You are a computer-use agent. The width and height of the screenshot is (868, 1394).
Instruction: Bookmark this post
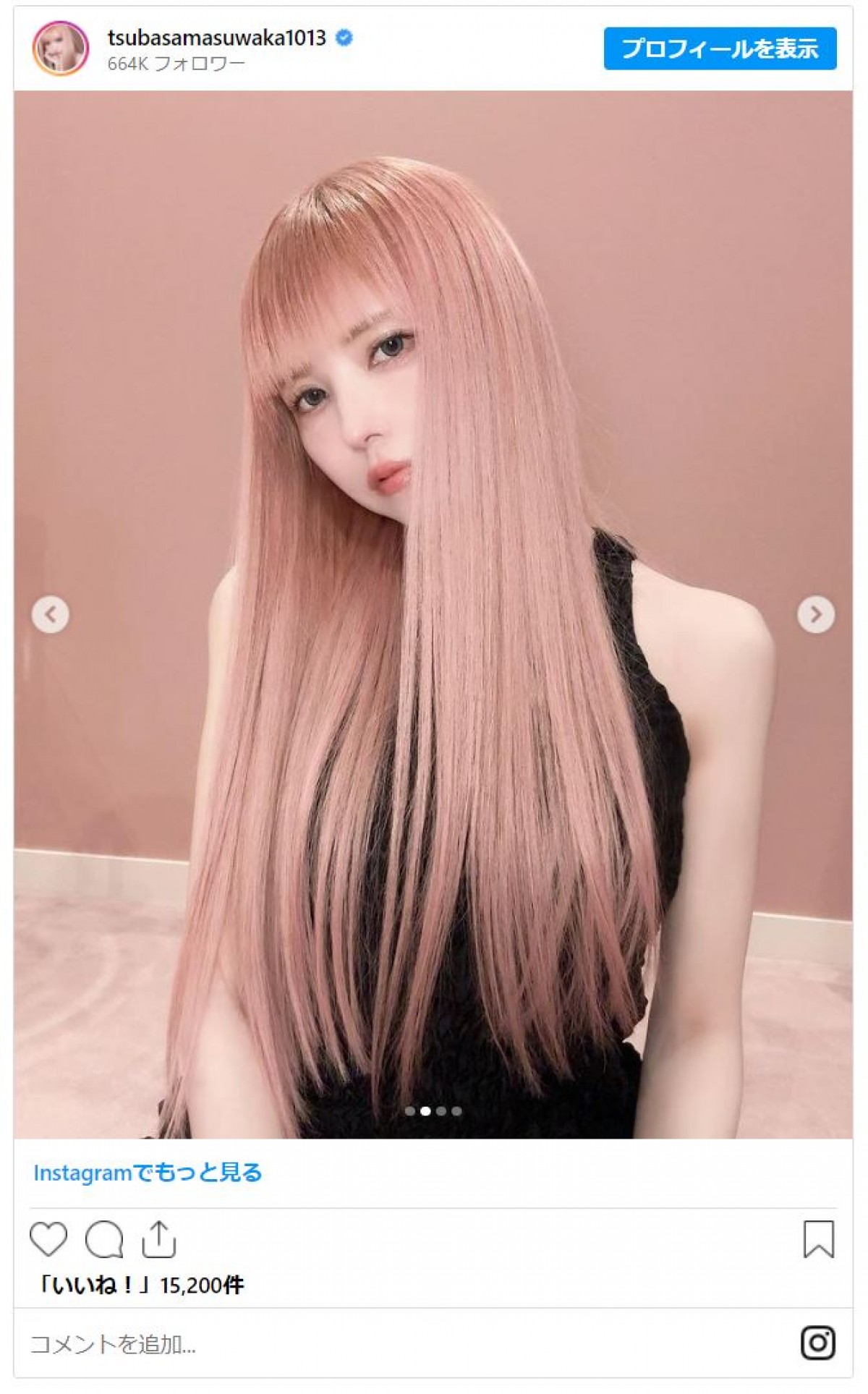[819, 1239]
